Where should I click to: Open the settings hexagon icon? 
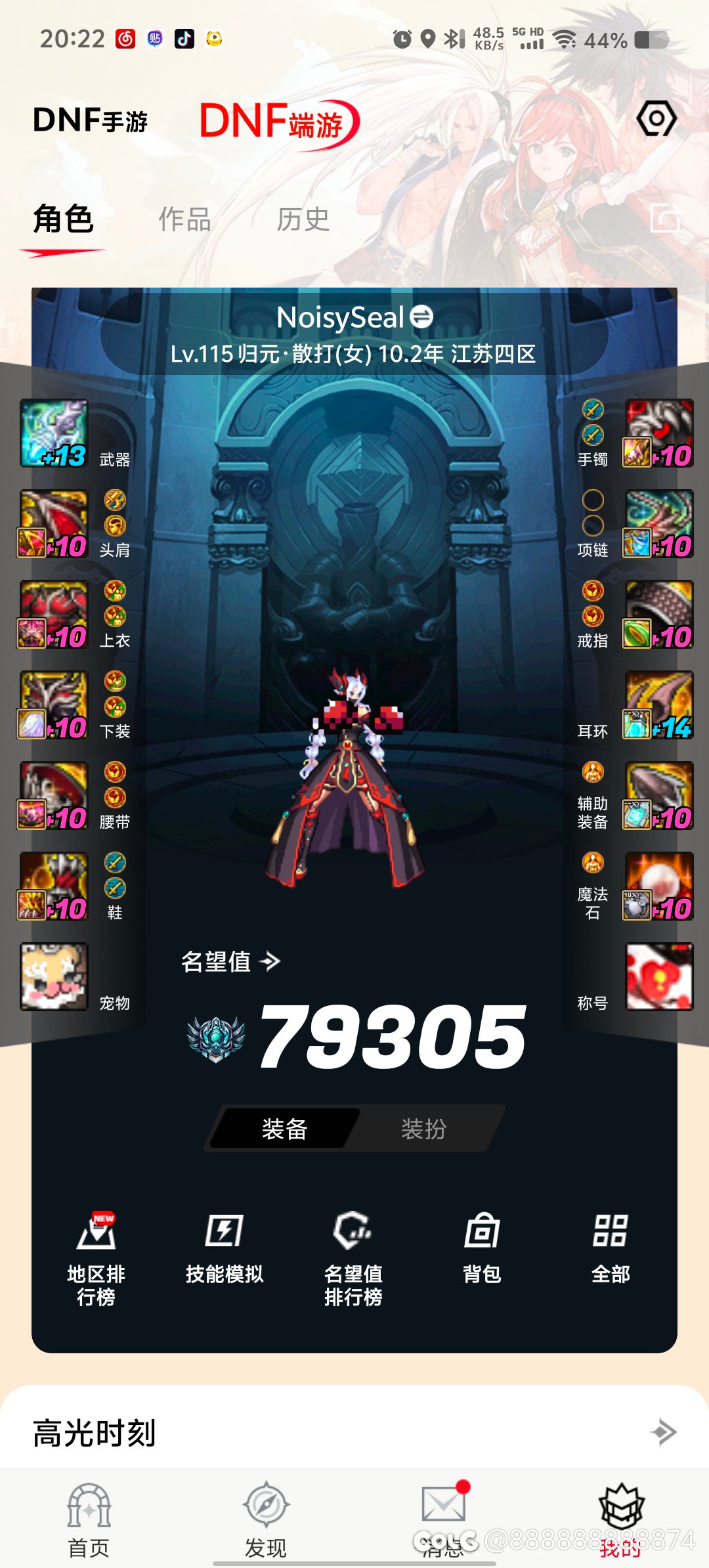656,119
